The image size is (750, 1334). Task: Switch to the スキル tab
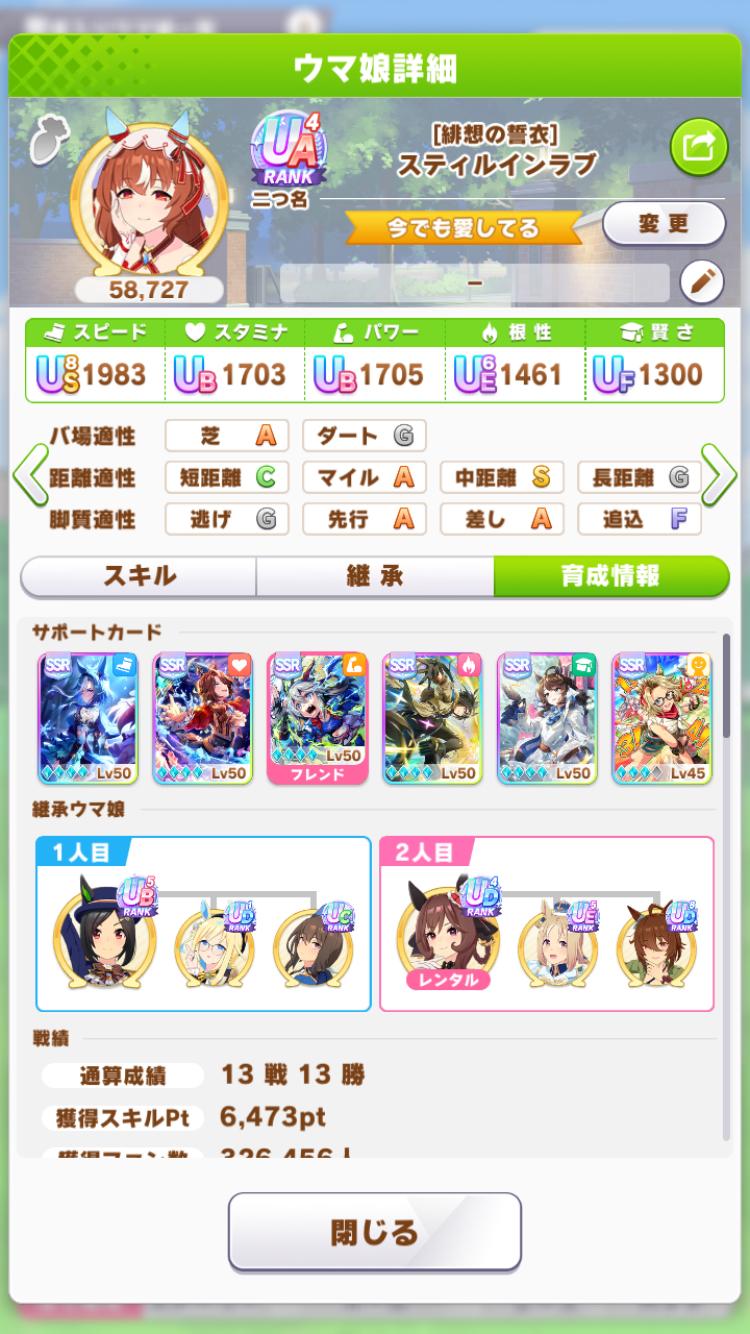(139, 577)
